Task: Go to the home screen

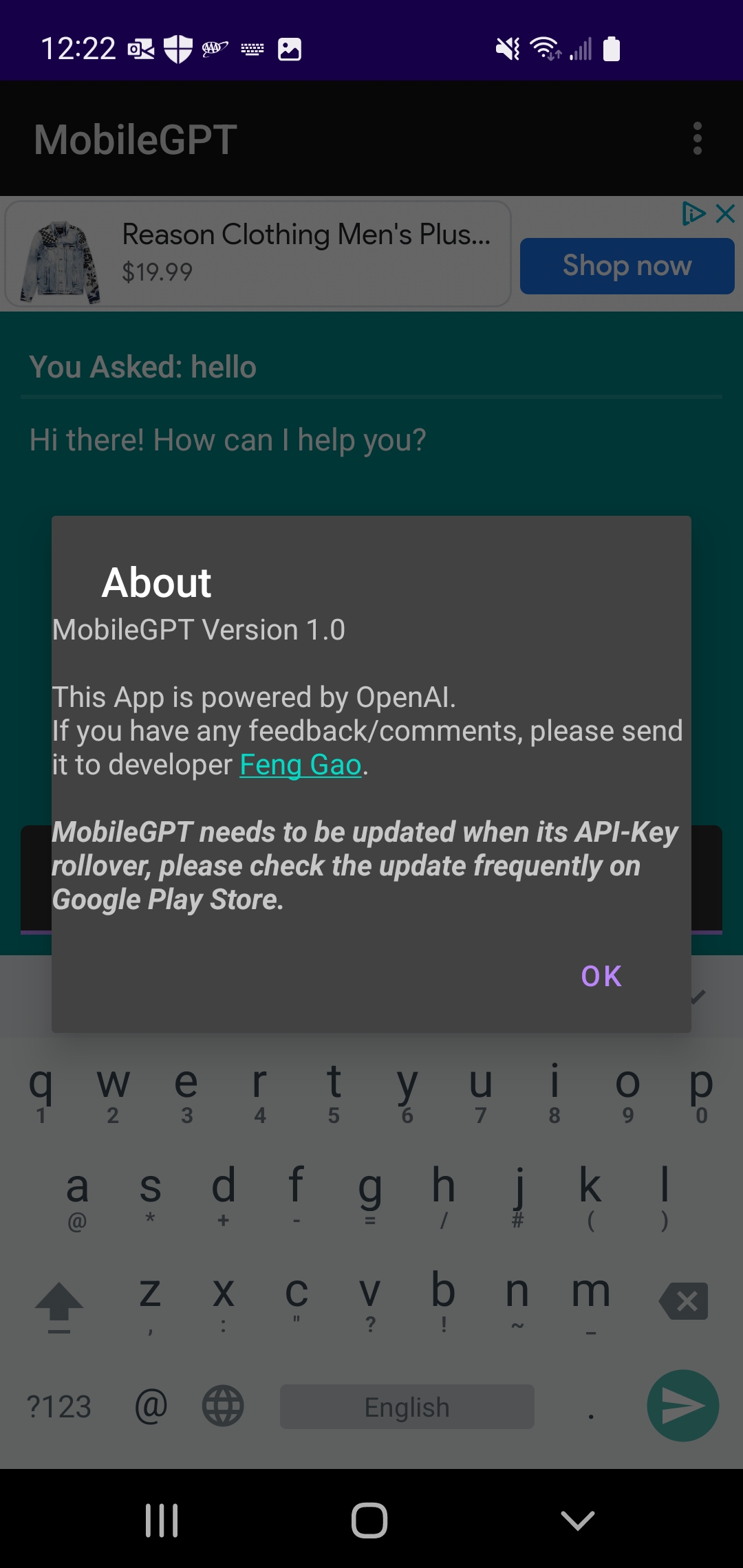Action: 369,1520
